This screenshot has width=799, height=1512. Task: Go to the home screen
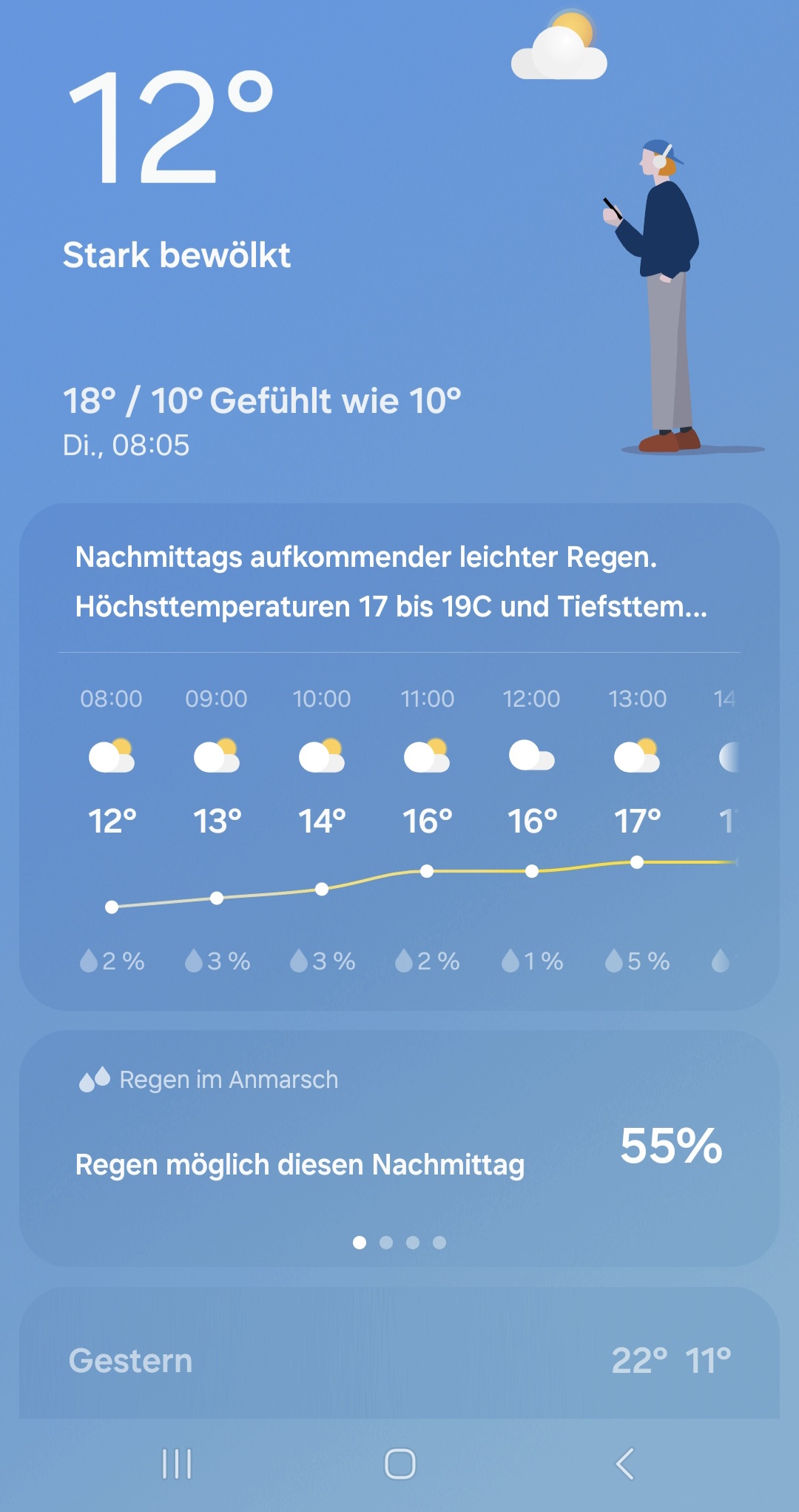click(400, 1463)
